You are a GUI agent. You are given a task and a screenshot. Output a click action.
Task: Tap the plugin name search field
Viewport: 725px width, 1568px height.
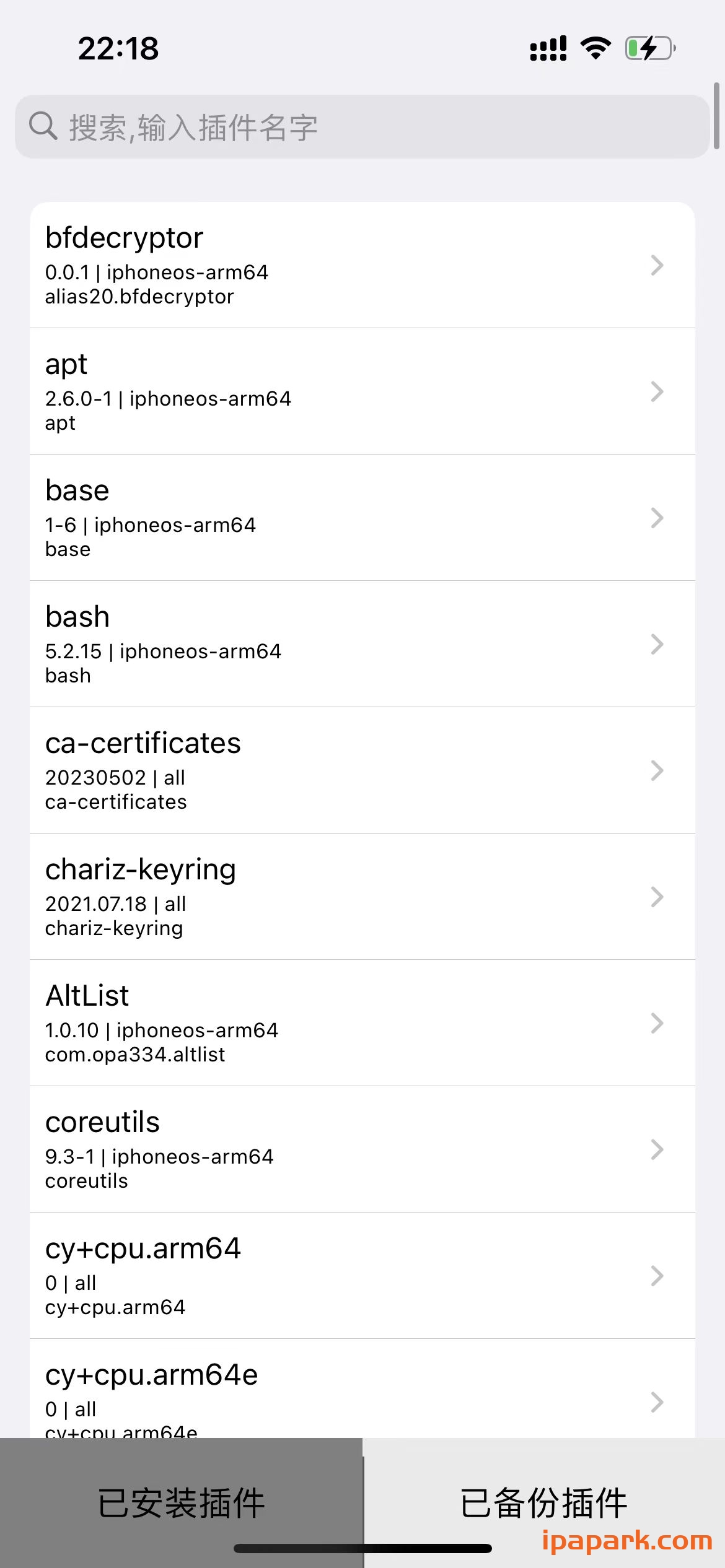click(x=362, y=126)
